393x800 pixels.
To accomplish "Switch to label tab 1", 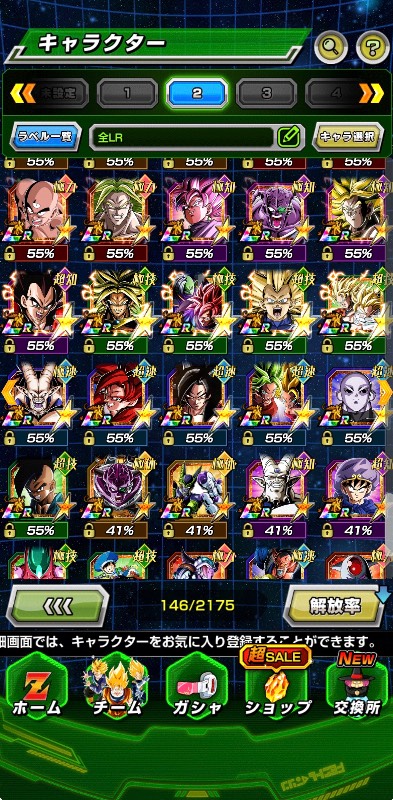I will 127,93.
